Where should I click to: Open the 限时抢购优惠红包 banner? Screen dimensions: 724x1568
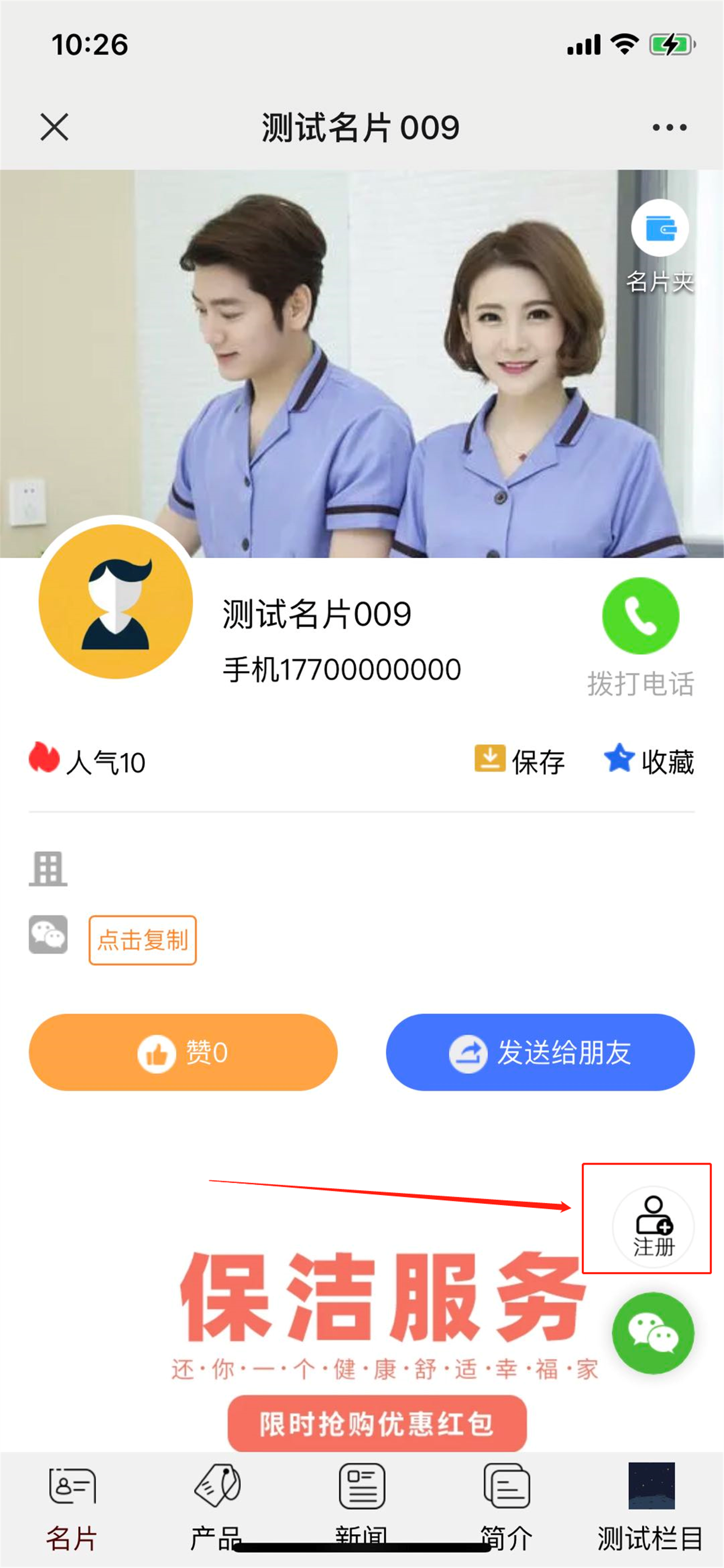click(376, 1423)
